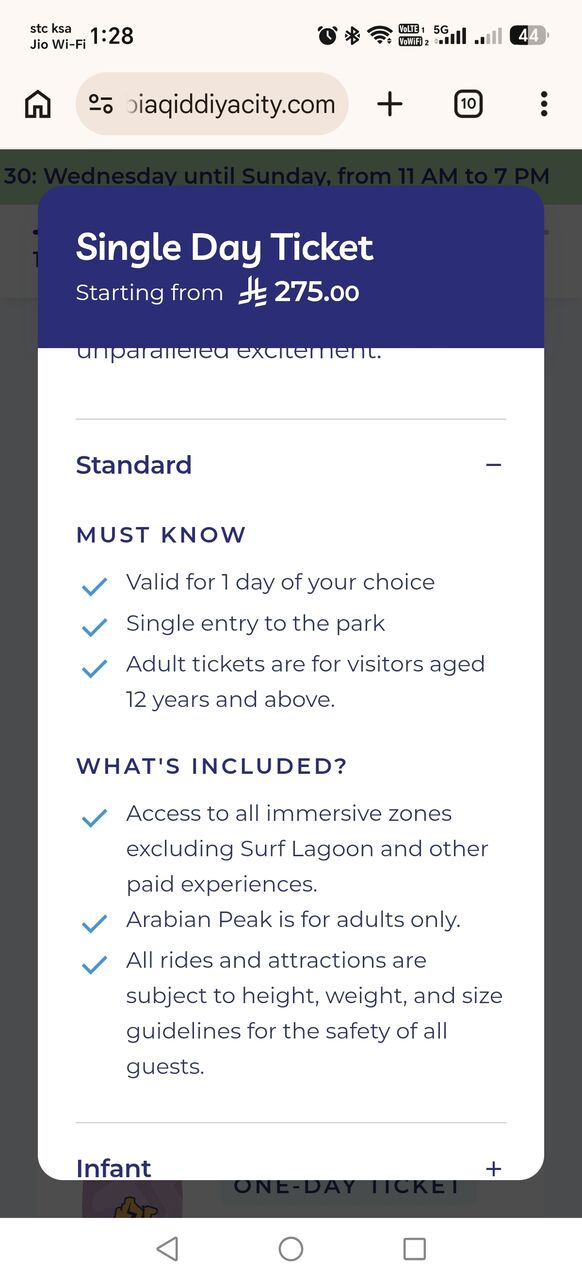
Task: Open recent apps from navigation bar
Action: pyautogui.click(x=414, y=1248)
